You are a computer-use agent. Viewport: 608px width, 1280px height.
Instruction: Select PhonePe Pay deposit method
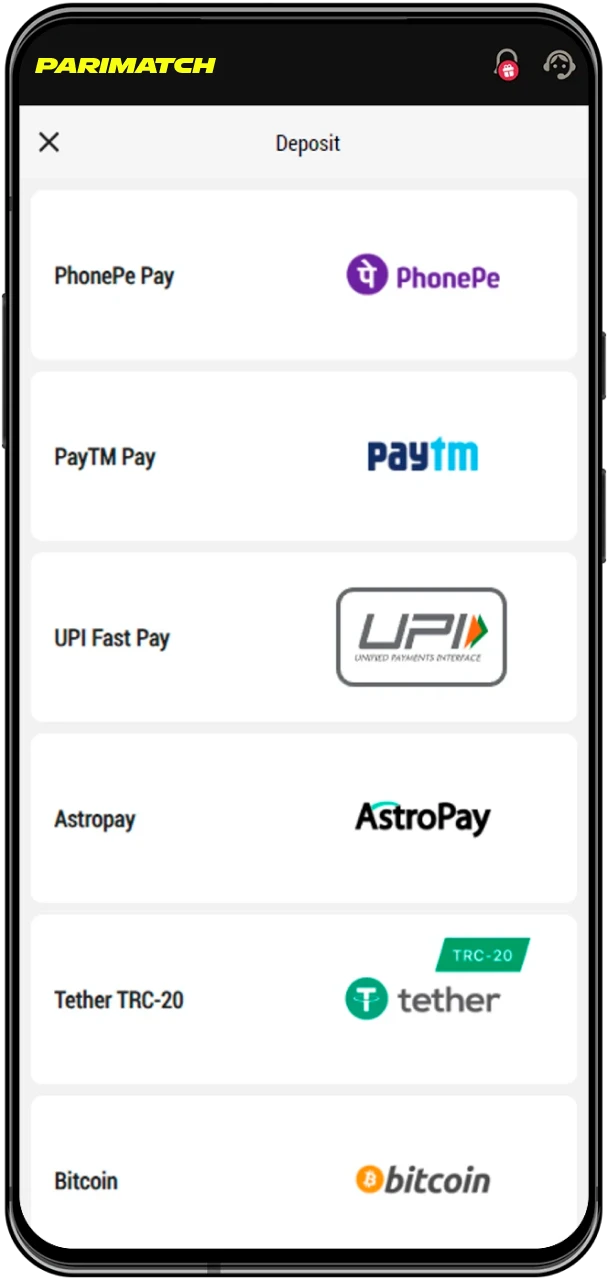click(x=304, y=275)
